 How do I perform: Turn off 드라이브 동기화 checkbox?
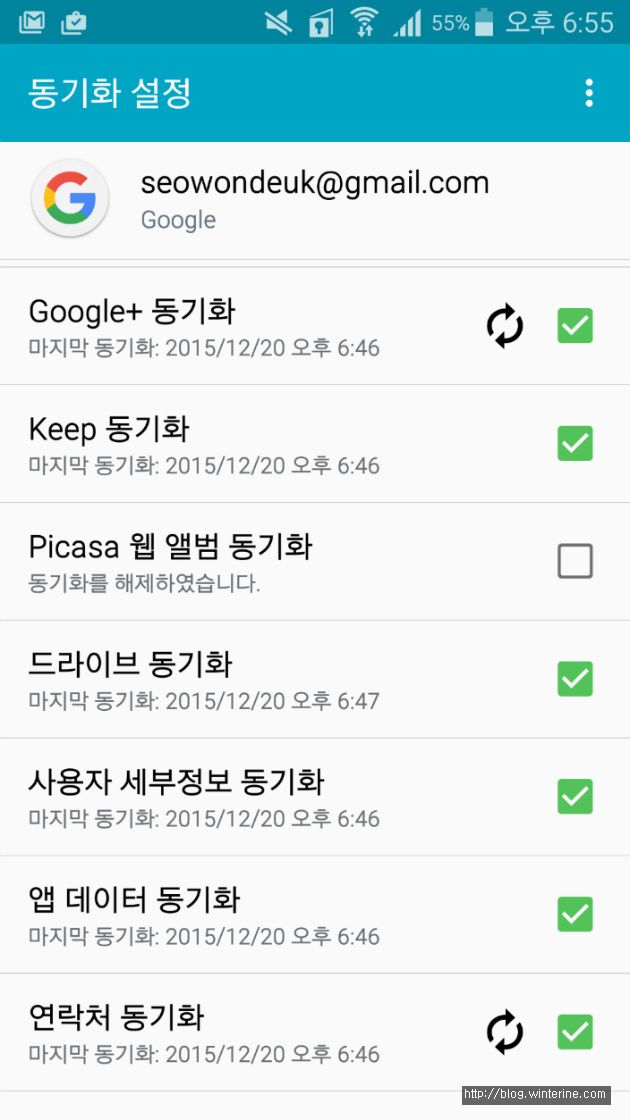[x=575, y=679]
